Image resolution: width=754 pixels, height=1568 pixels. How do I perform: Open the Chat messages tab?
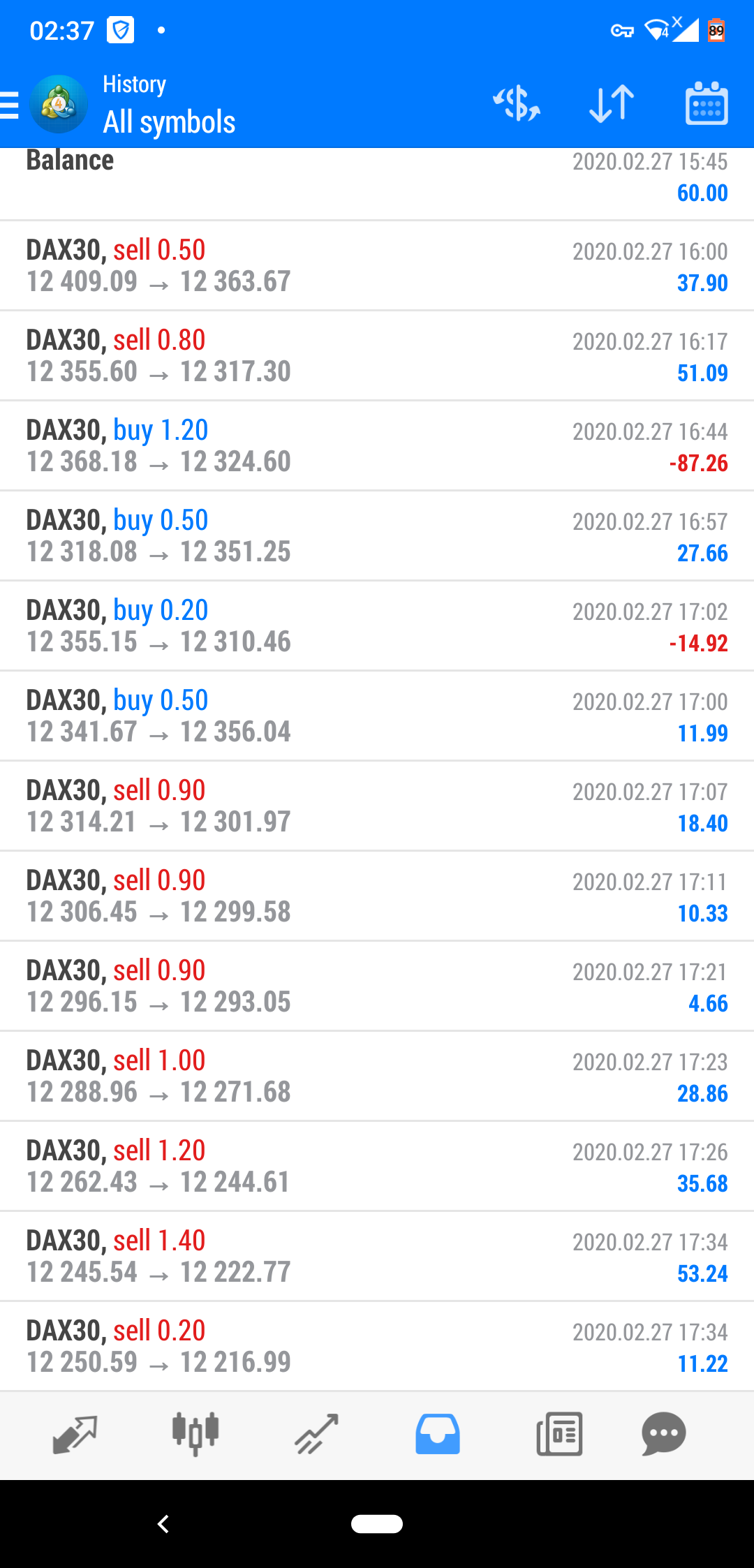coord(663,1435)
